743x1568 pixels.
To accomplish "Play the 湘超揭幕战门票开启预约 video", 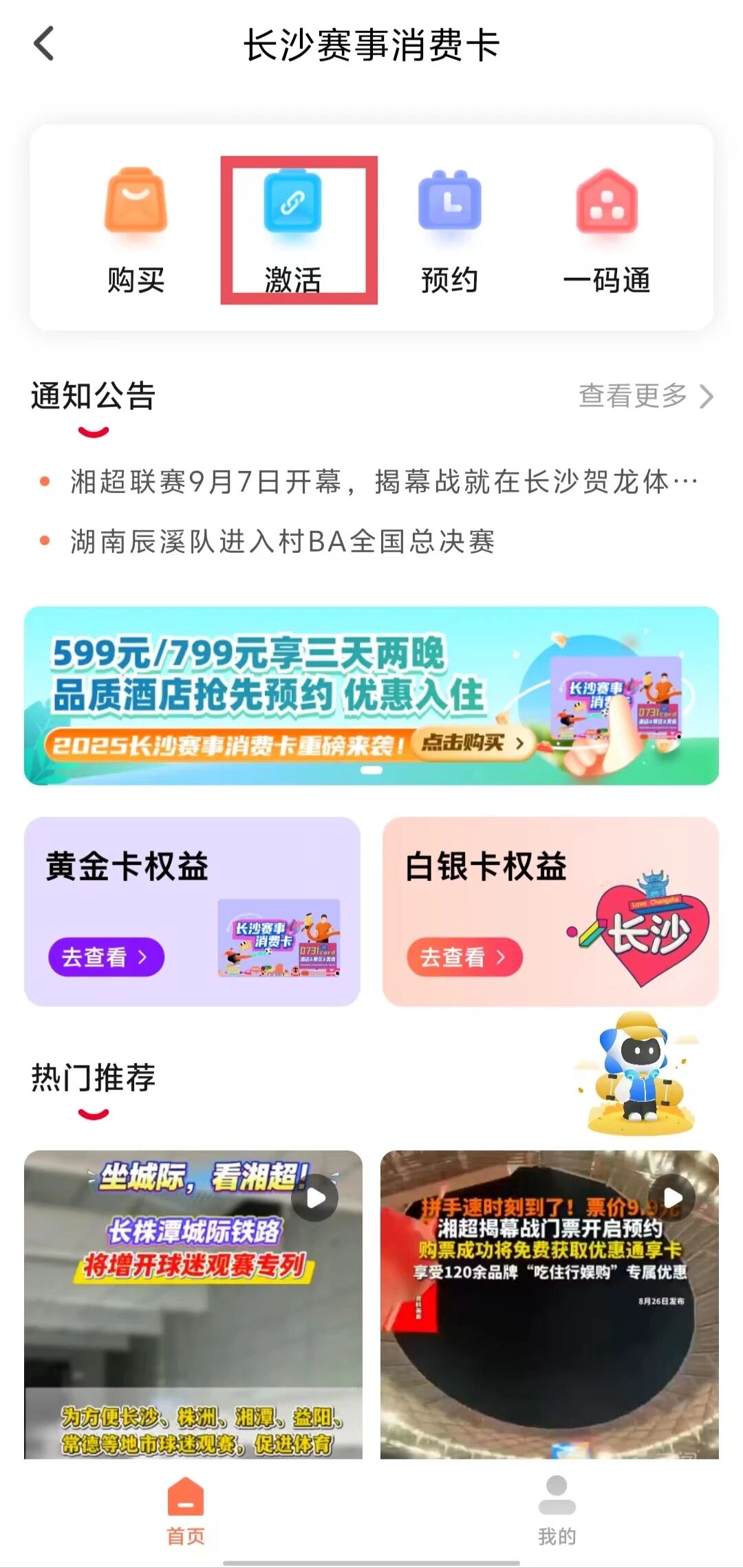I will point(549,1303).
